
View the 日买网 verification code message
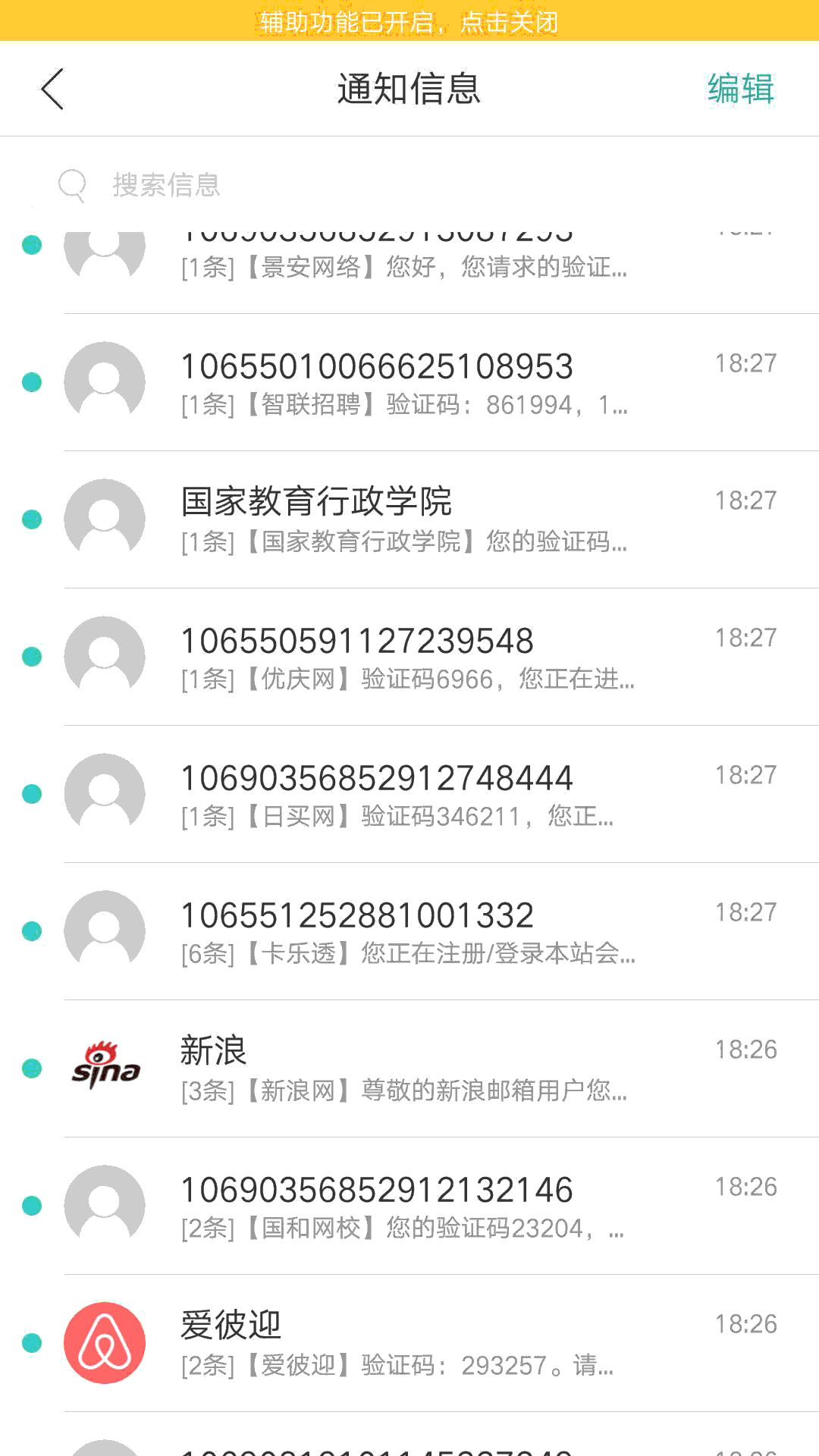coord(409,795)
